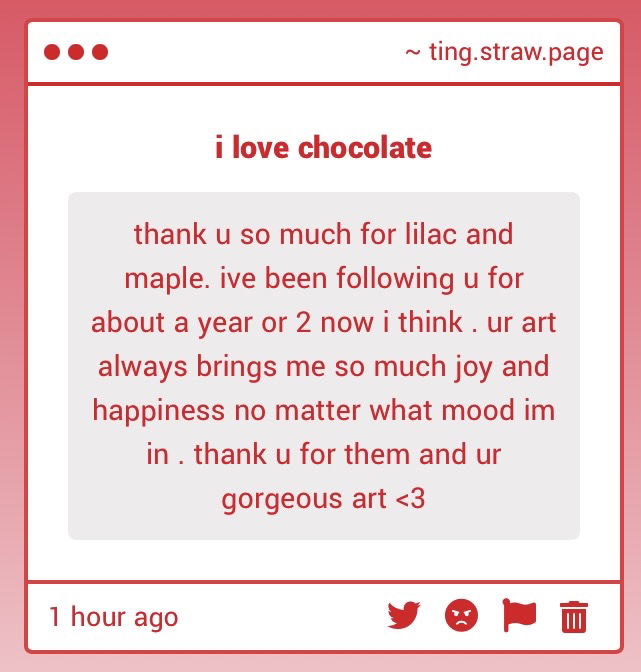Image resolution: width=641 pixels, height=672 pixels.
Task: Share this message on Twitter
Action: 404,615
